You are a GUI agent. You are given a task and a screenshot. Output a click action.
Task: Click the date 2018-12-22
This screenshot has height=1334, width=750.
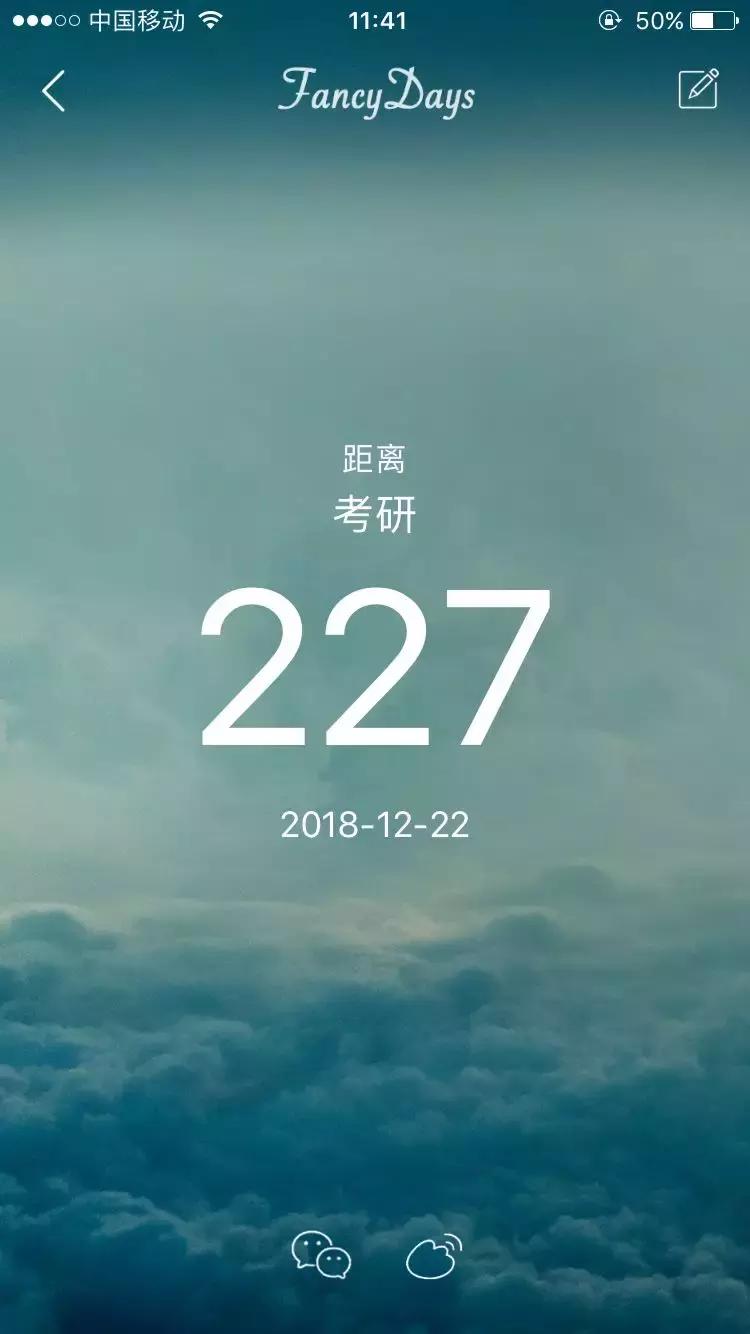point(375,824)
